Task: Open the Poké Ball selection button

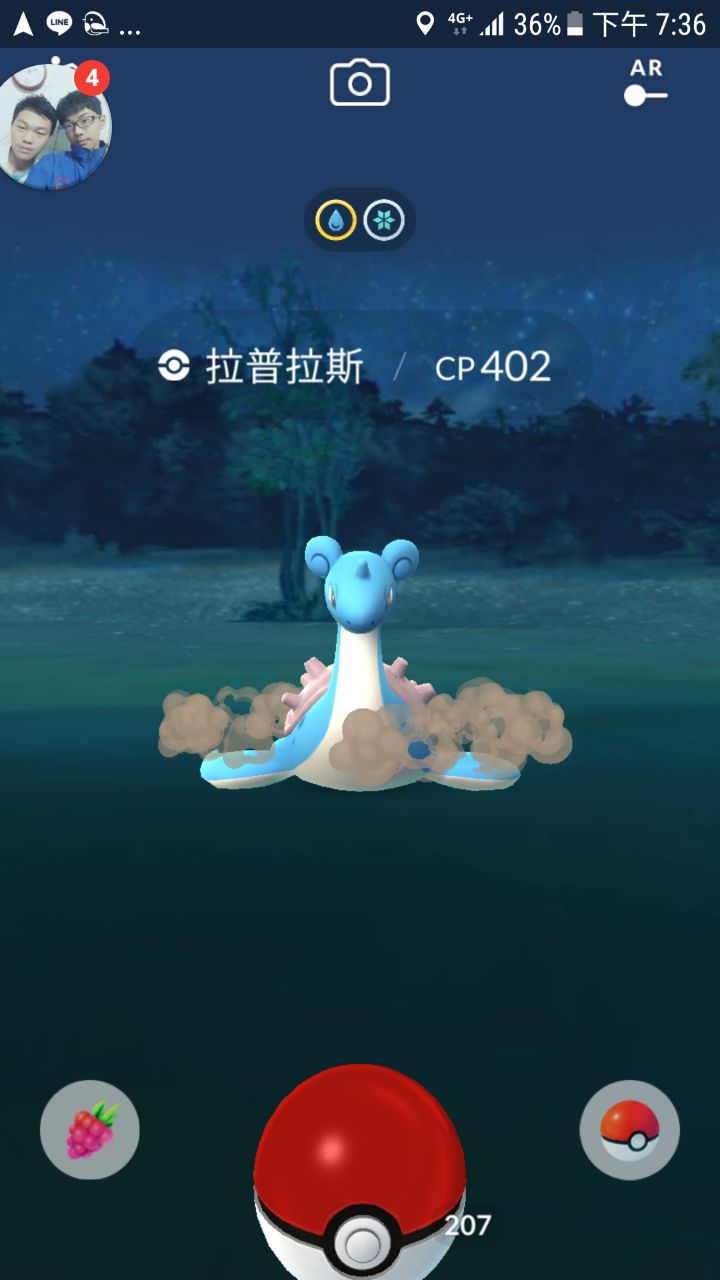Action: tap(630, 1131)
